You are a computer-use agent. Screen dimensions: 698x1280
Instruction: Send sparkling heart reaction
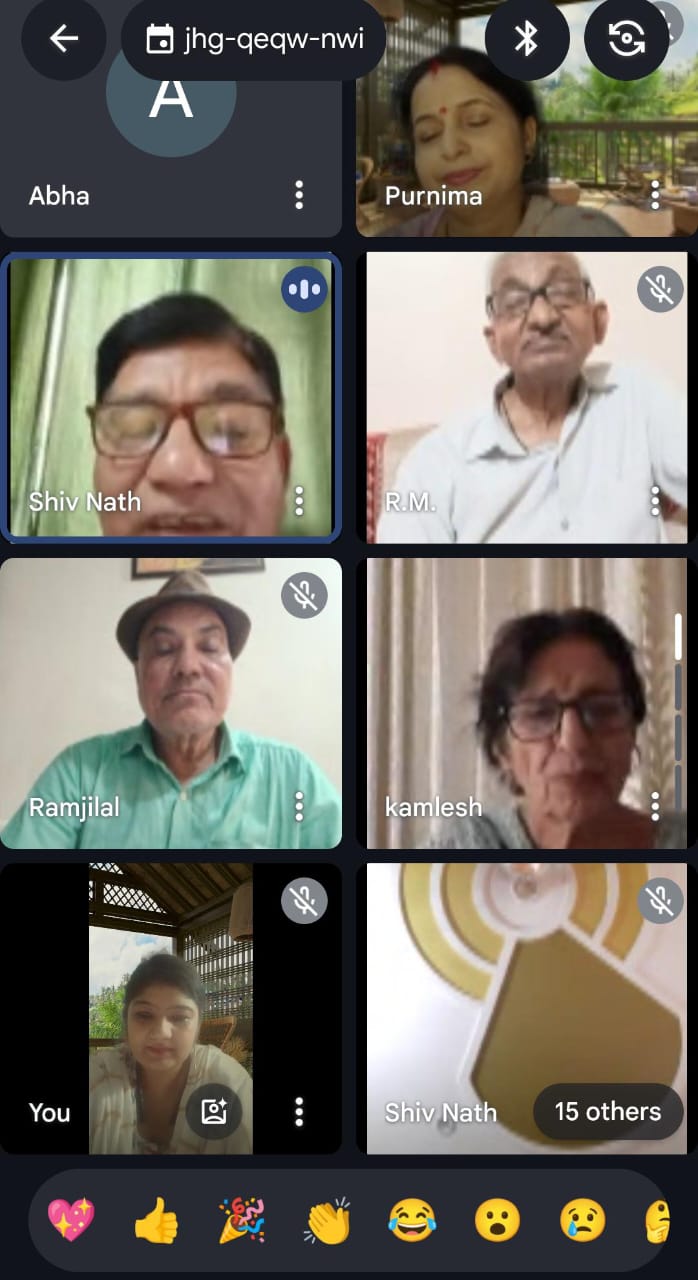click(71, 1222)
